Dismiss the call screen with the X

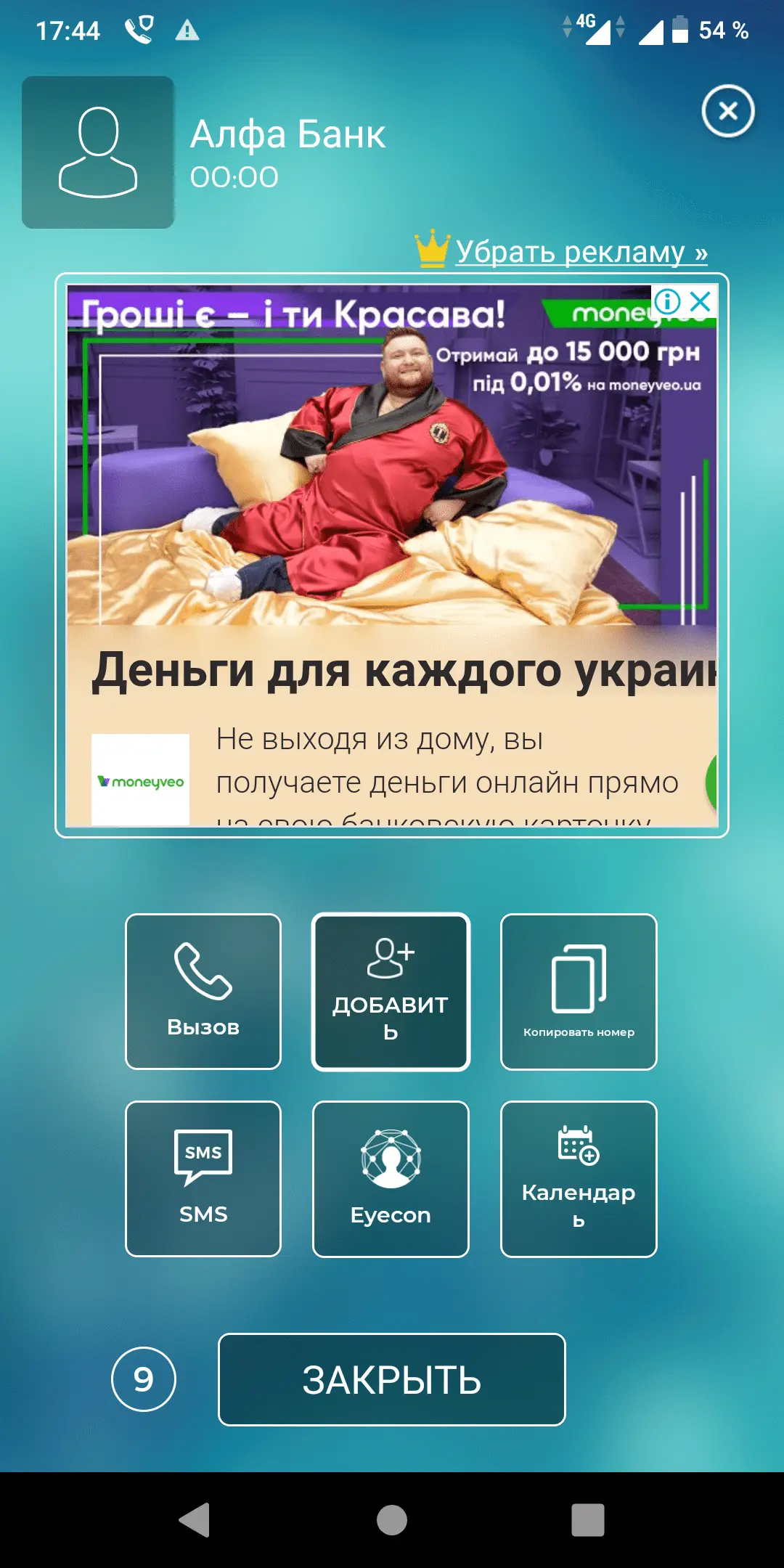point(728,111)
